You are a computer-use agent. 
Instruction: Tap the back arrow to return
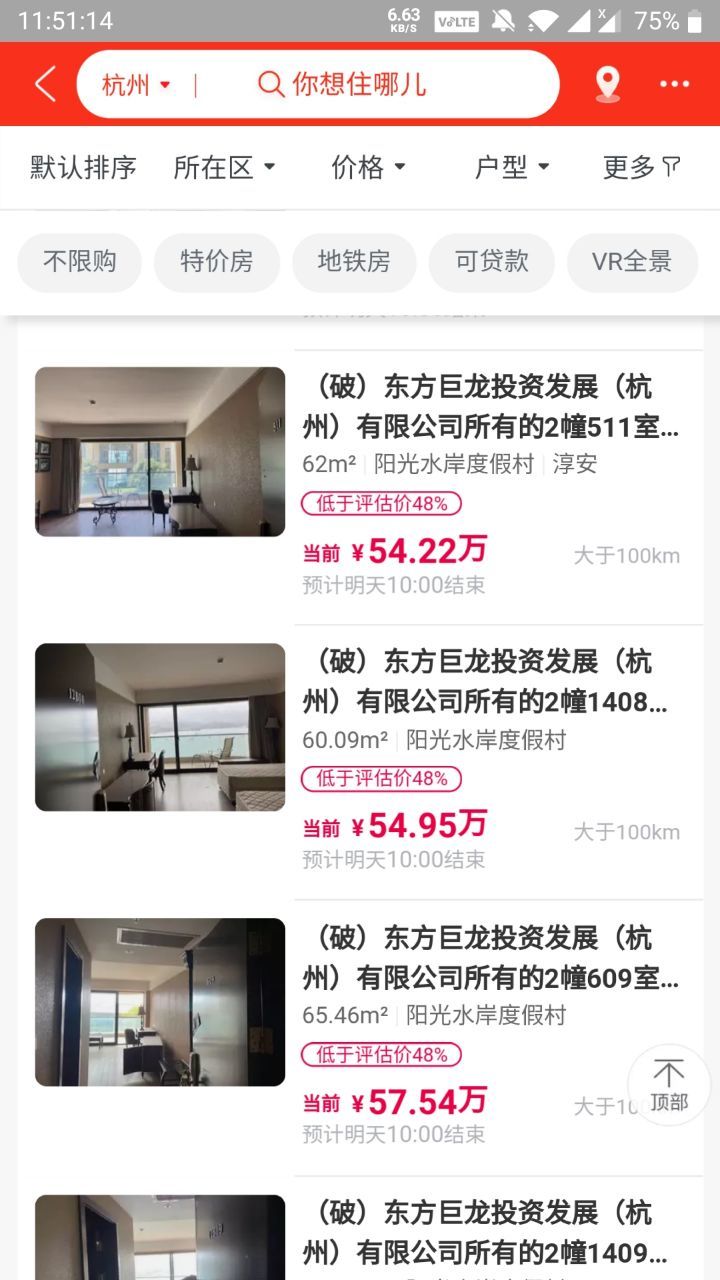pyautogui.click(x=42, y=84)
